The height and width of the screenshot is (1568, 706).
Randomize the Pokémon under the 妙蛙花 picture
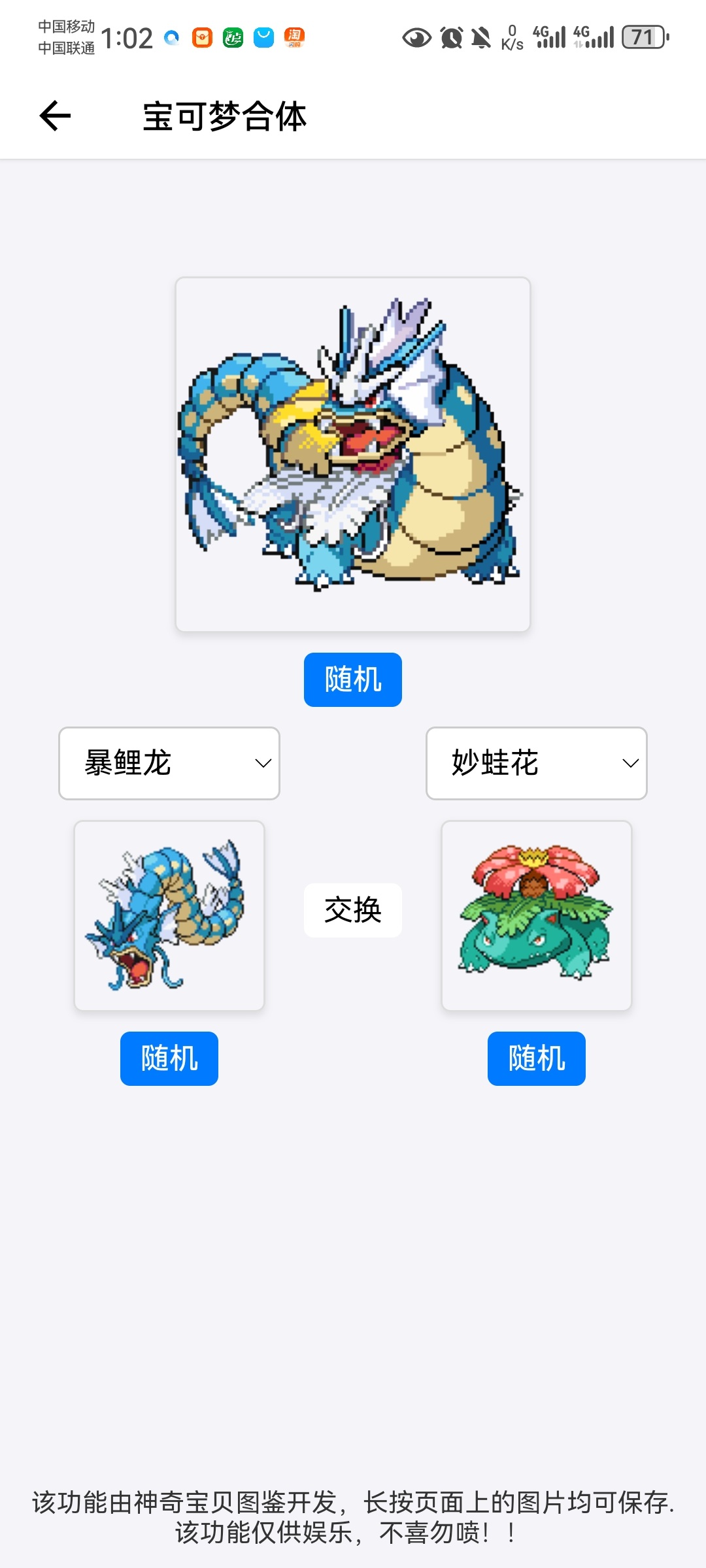coord(536,1058)
